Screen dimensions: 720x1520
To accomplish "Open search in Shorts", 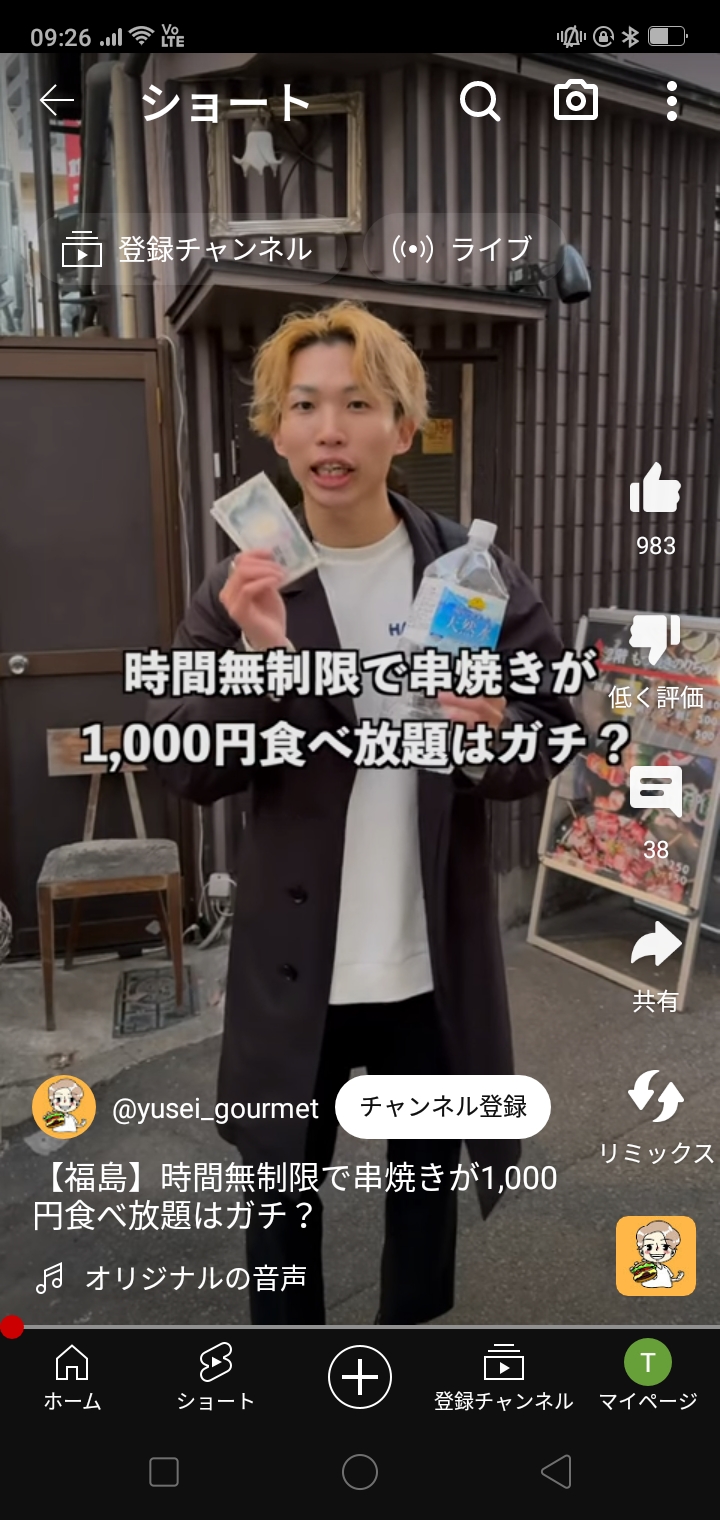I will 479,101.
